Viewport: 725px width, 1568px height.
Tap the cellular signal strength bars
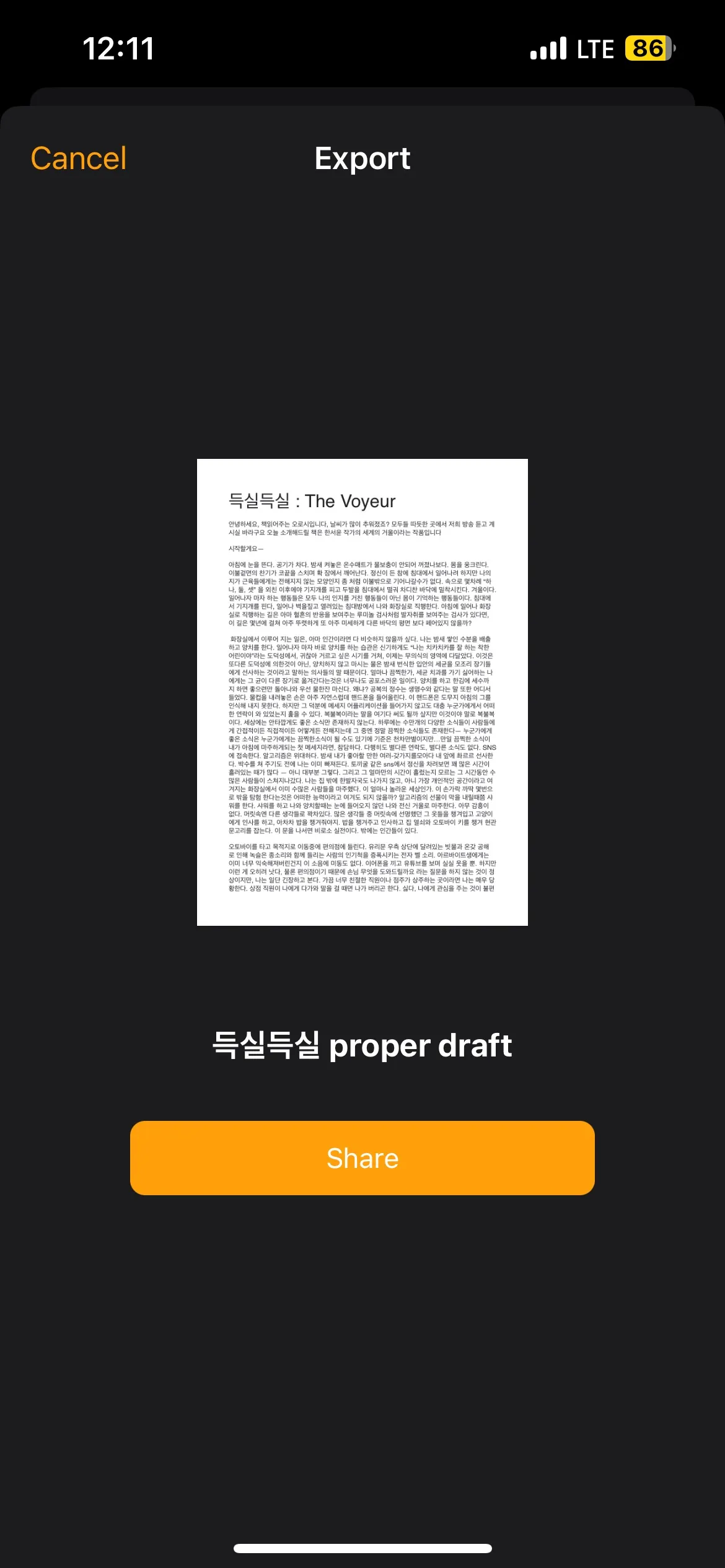pos(548,48)
